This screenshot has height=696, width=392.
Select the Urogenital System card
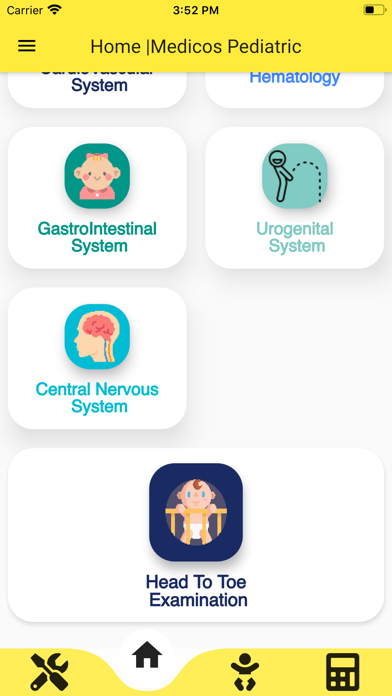point(294,198)
